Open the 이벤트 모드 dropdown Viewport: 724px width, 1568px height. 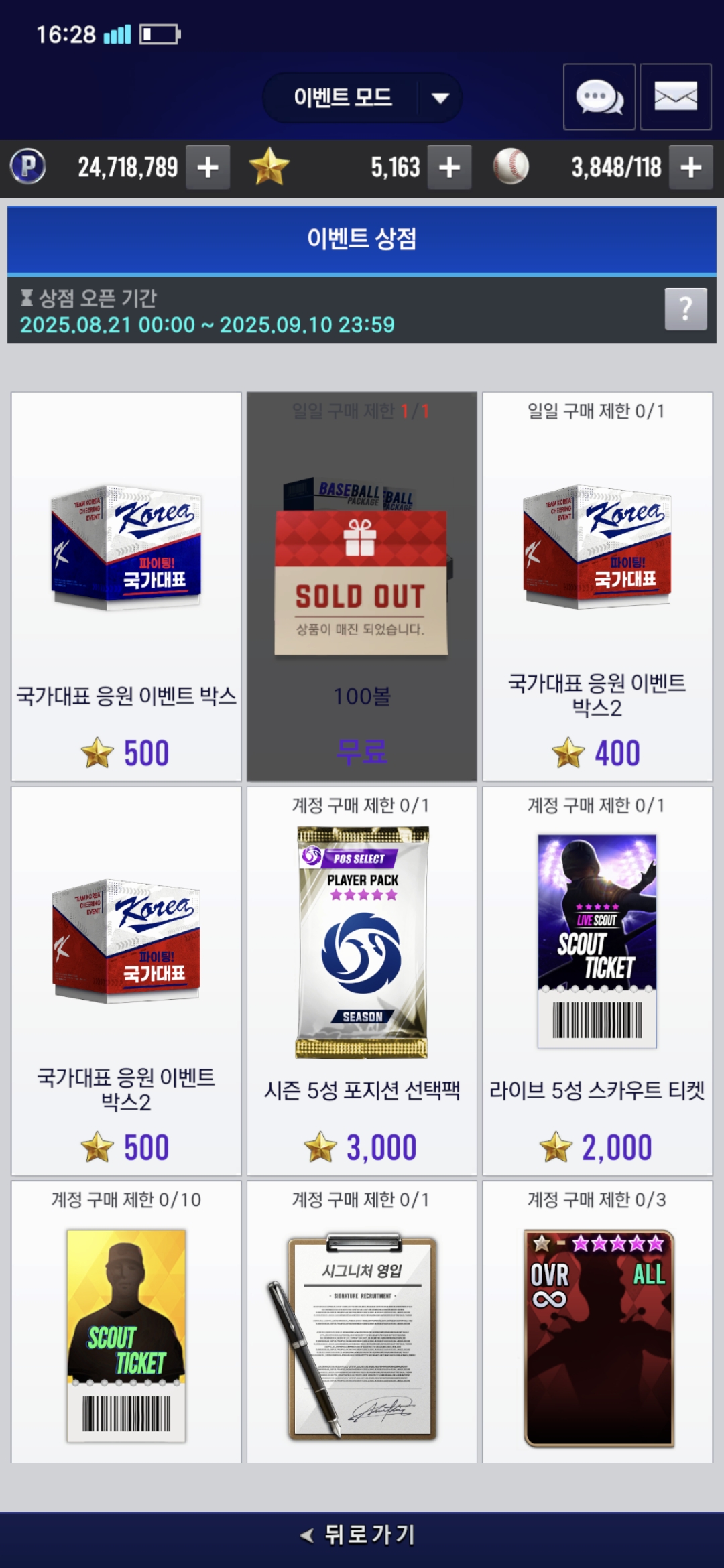pos(362,98)
